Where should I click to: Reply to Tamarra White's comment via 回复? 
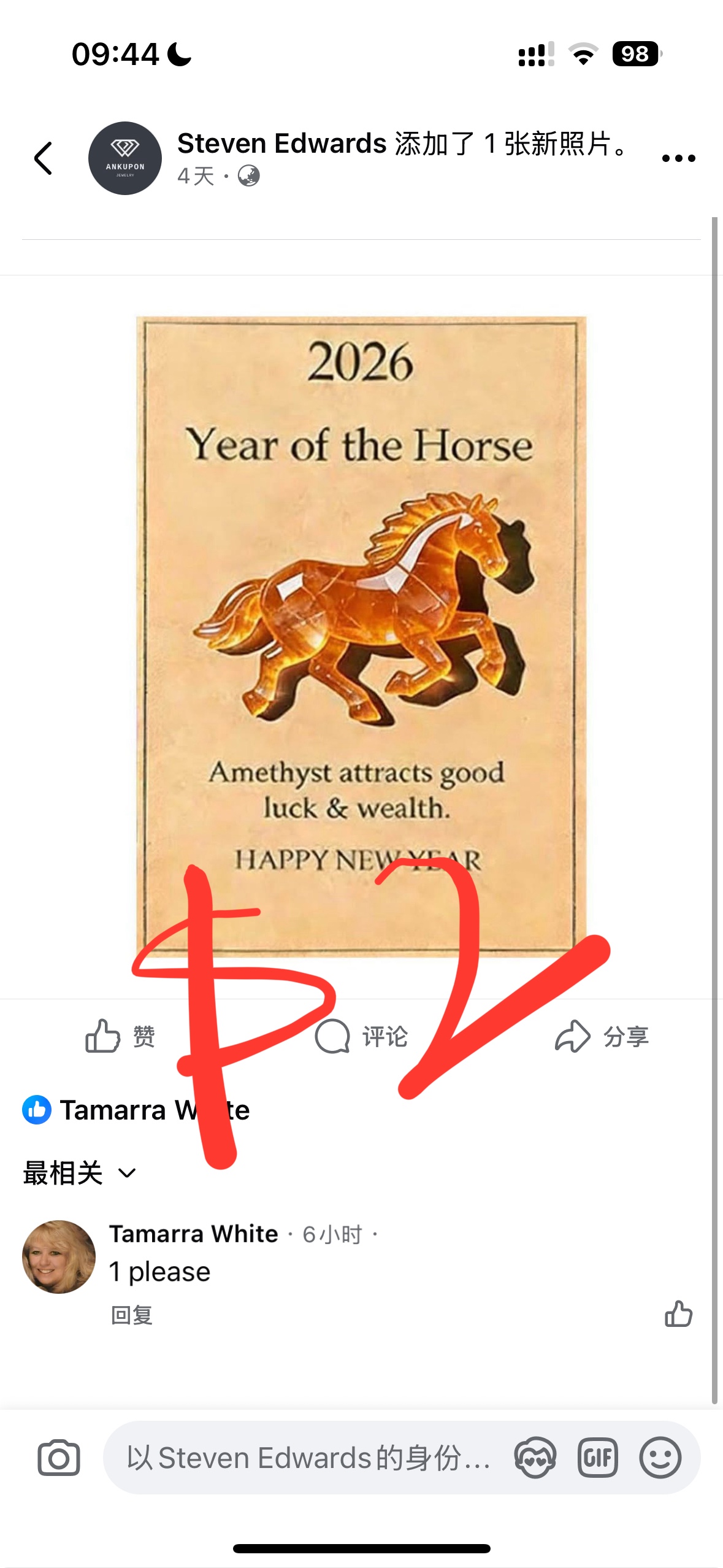(131, 1315)
